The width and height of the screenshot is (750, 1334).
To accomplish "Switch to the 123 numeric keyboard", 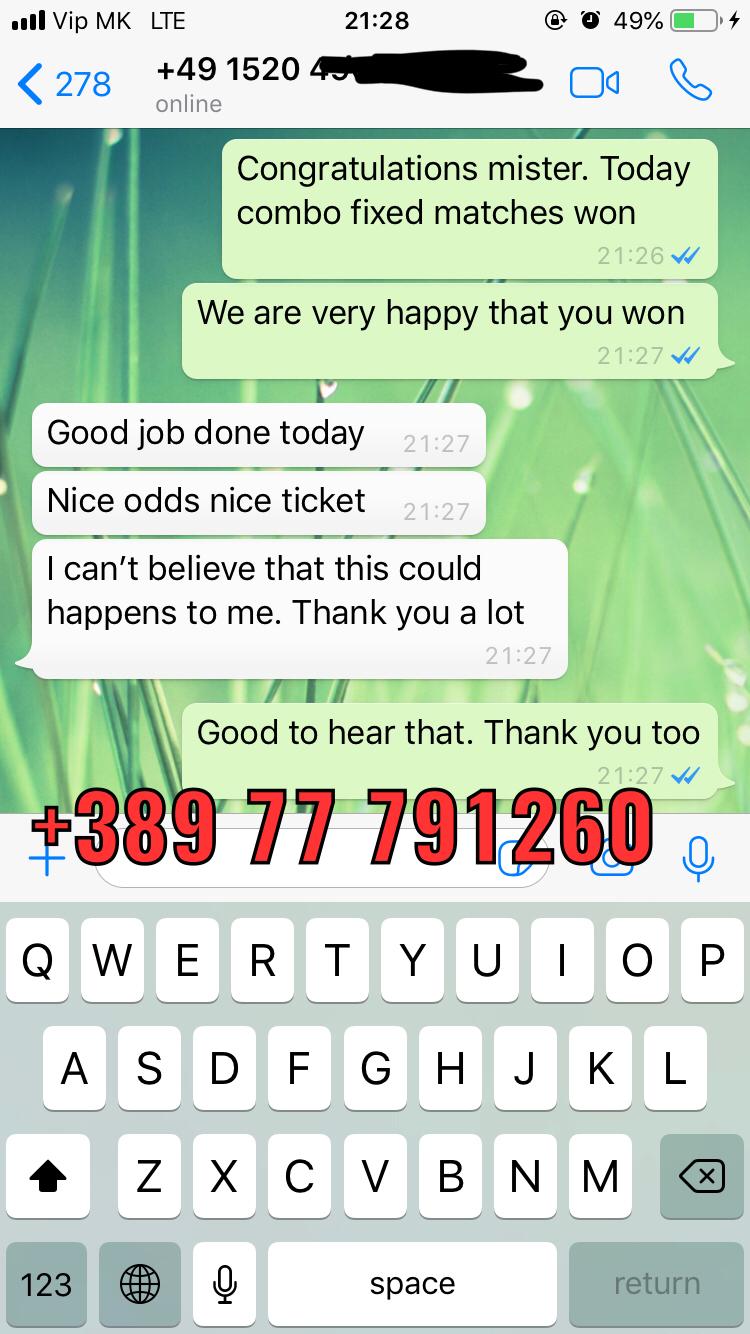I will (x=47, y=1285).
